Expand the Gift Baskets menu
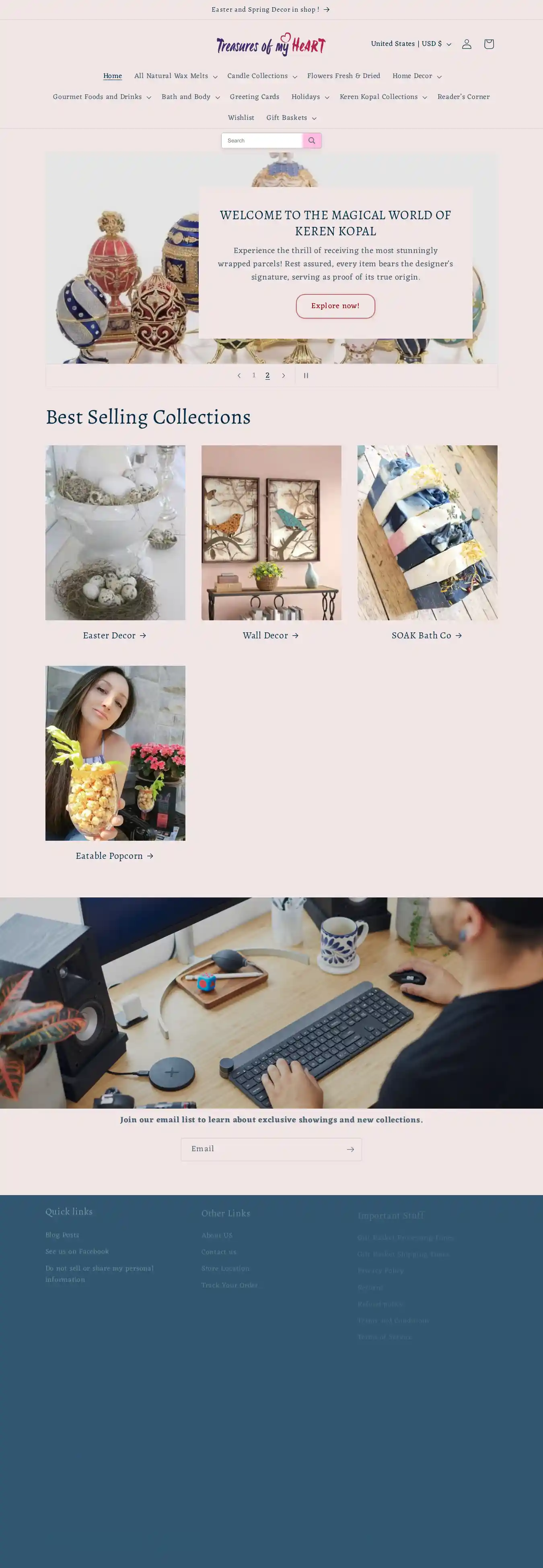 pos(291,117)
